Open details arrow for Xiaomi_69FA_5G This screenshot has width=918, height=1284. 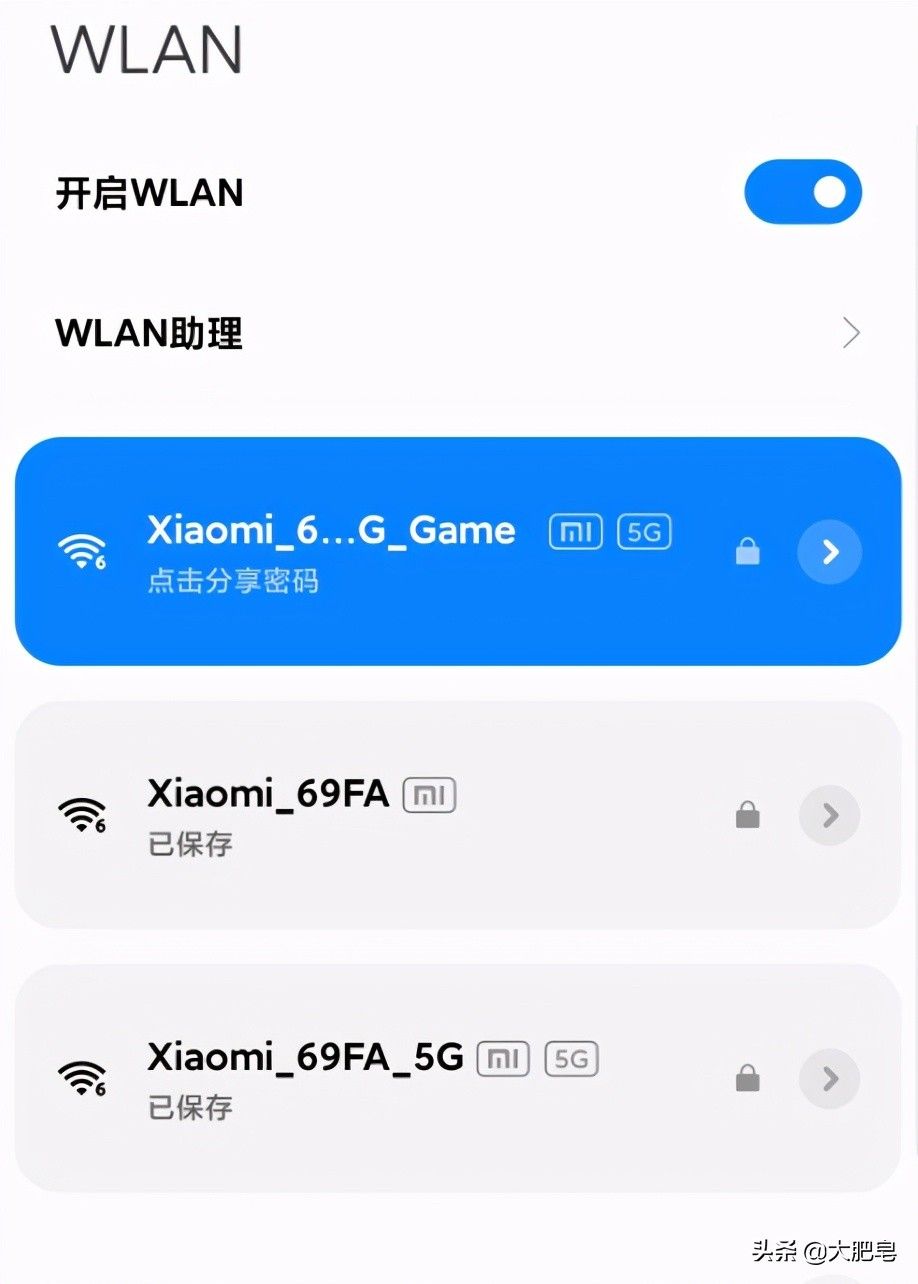tap(829, 1079)
